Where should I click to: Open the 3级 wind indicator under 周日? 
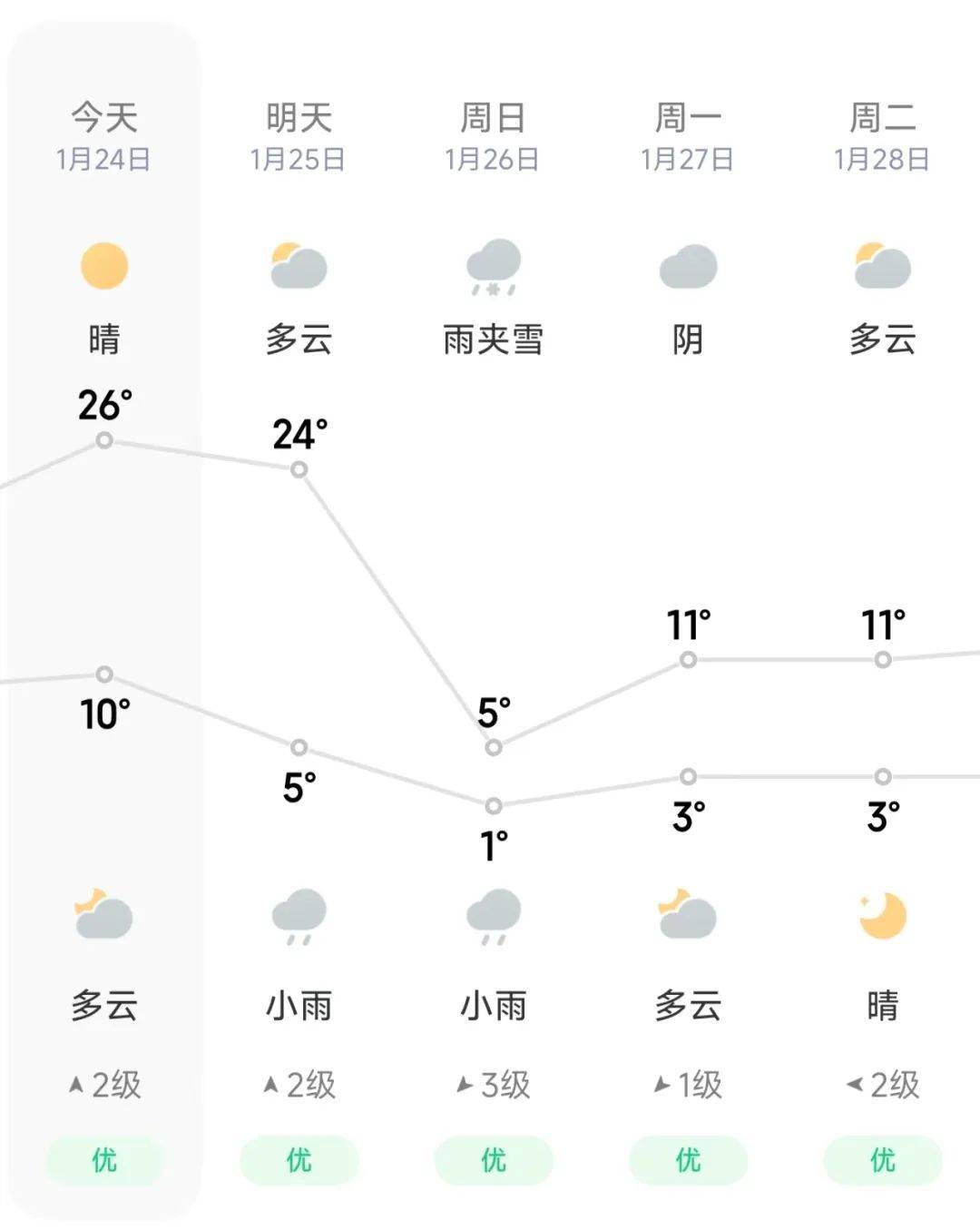(x=493, y=1084)
